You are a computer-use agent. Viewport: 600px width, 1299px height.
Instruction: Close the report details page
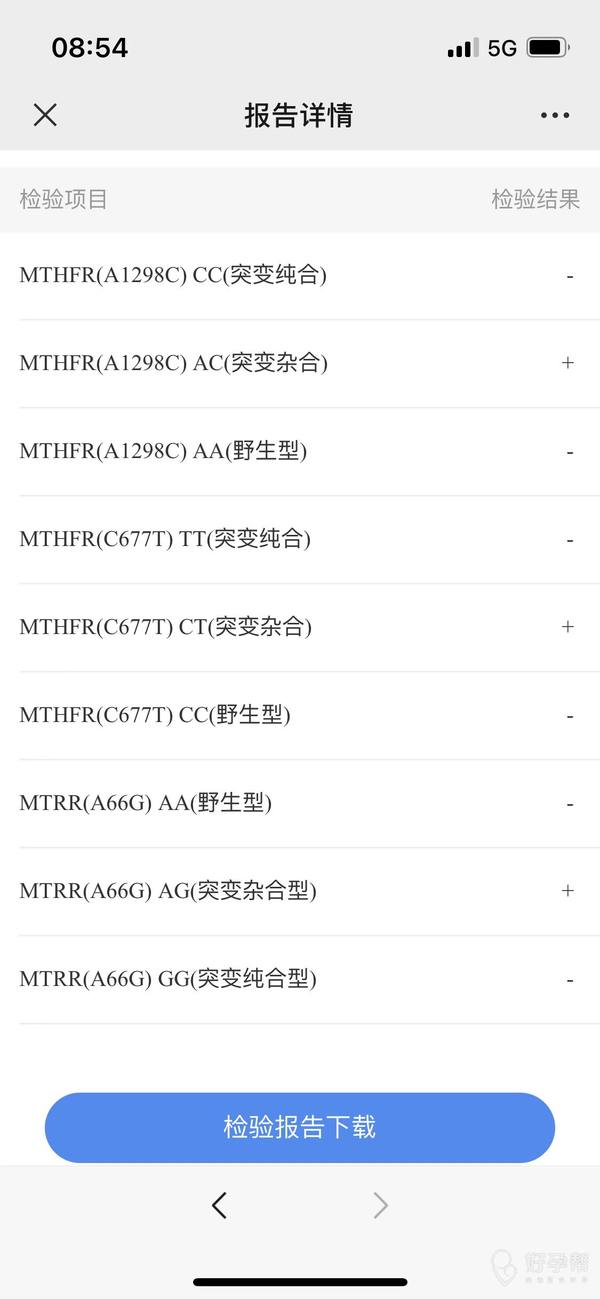[x=45, y=115]
